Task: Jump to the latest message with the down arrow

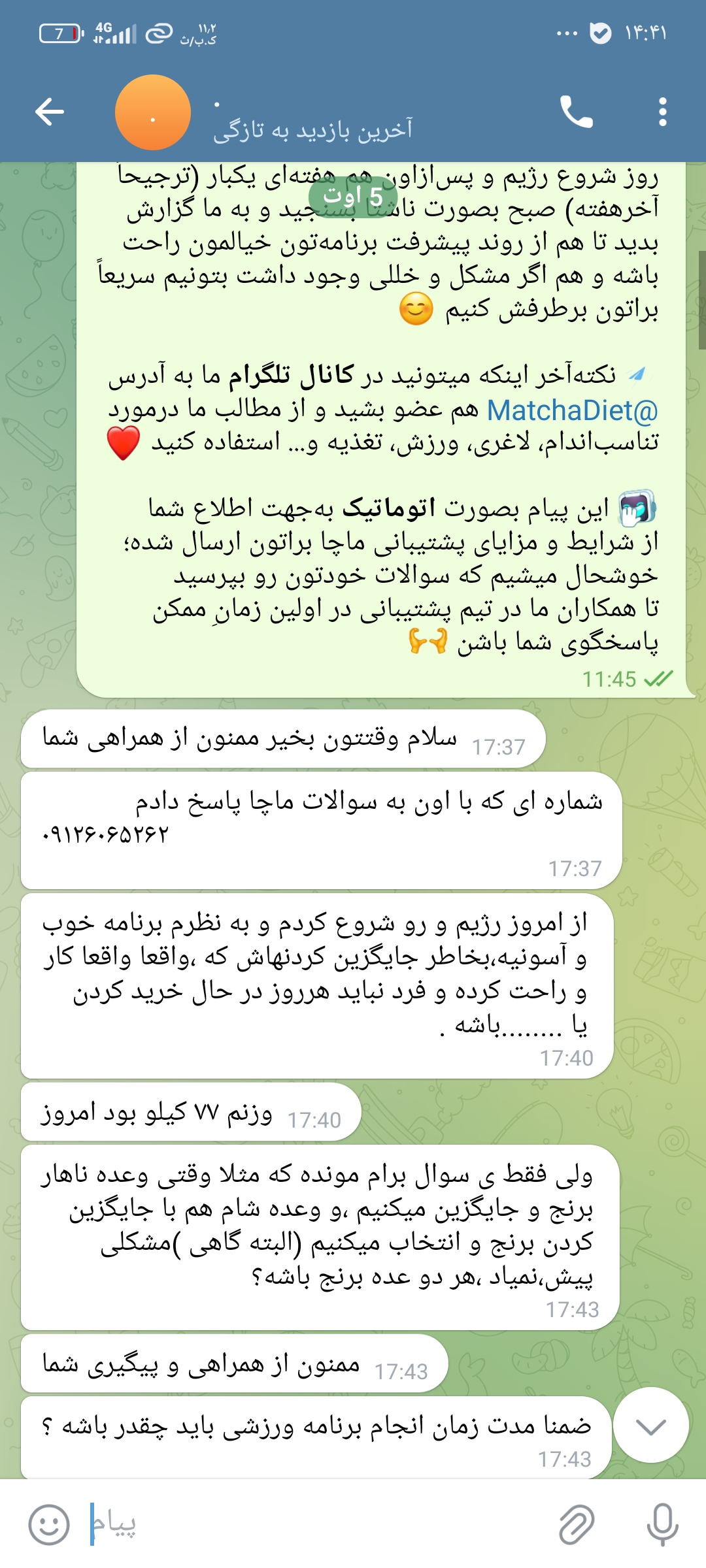Action: click(x=651, y=1425)
